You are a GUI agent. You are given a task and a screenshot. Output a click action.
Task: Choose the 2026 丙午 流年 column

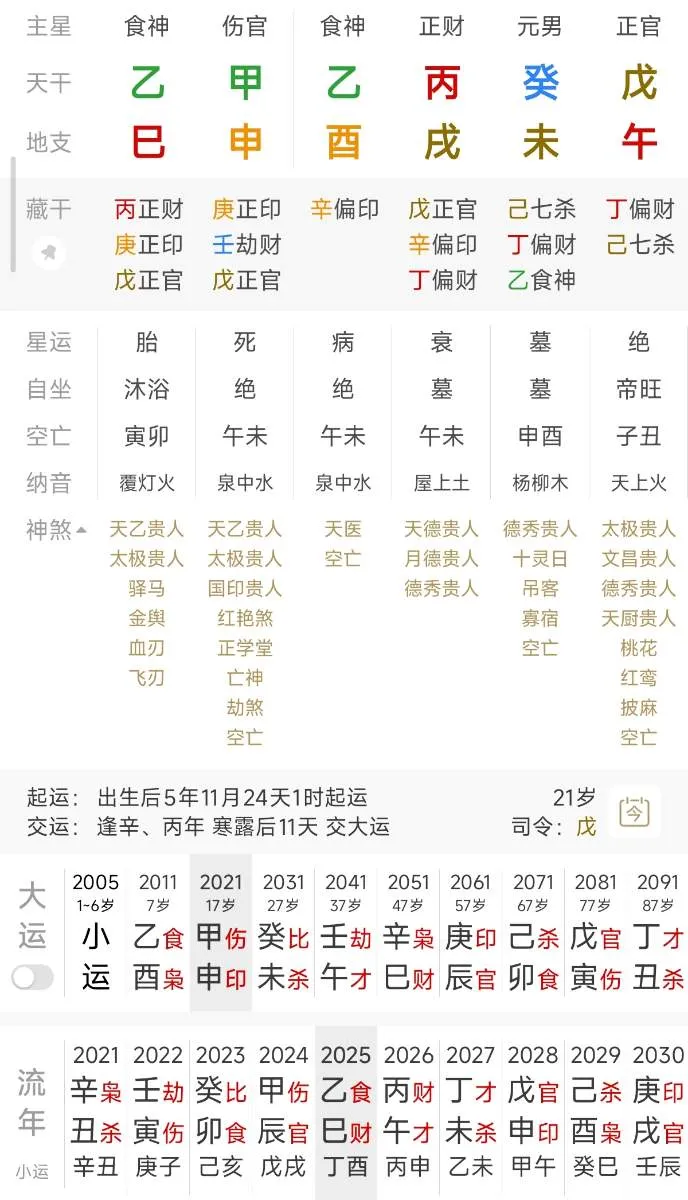pos(408,1110)
